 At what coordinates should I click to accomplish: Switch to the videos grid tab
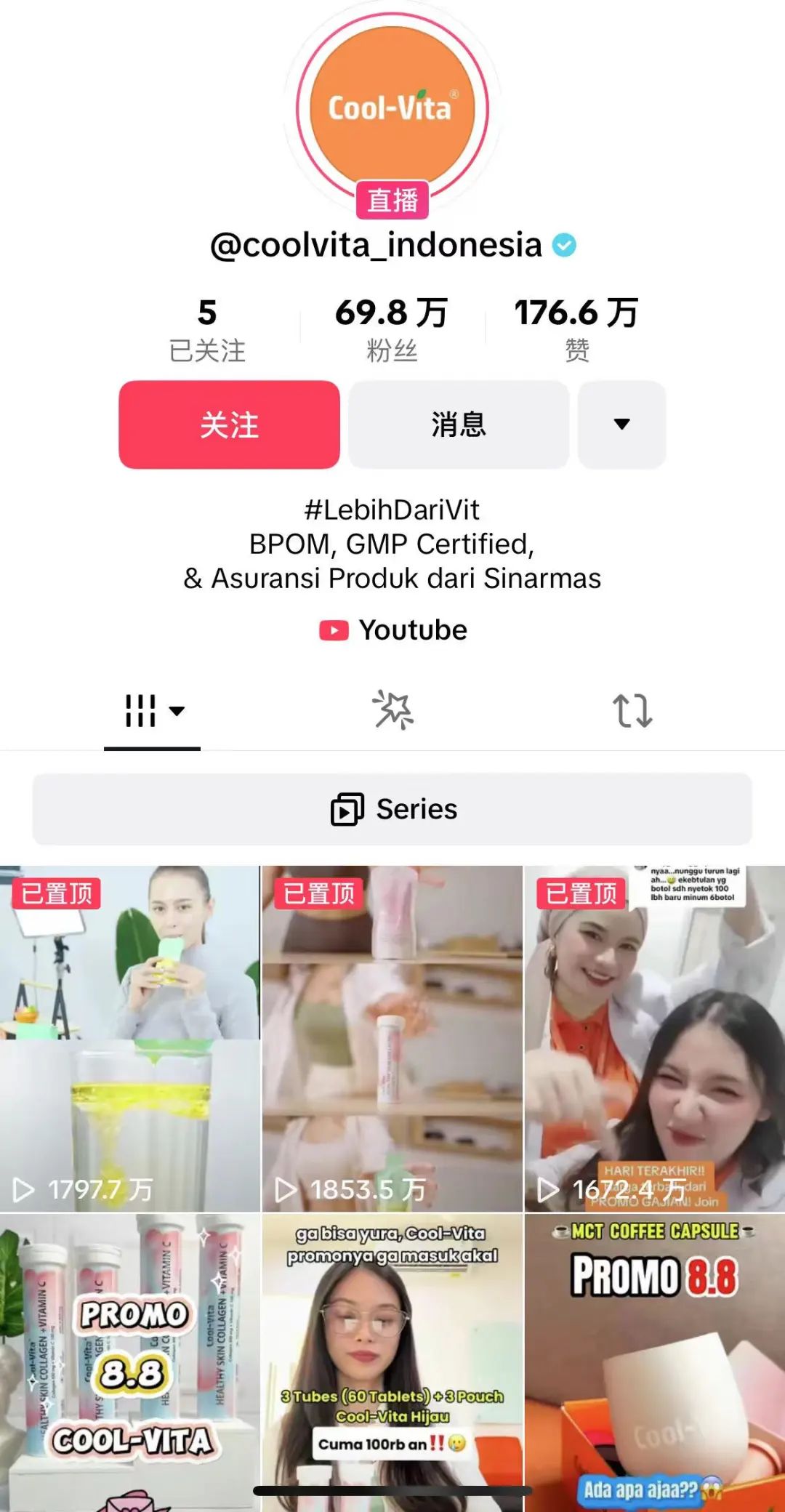pos(152,710)
